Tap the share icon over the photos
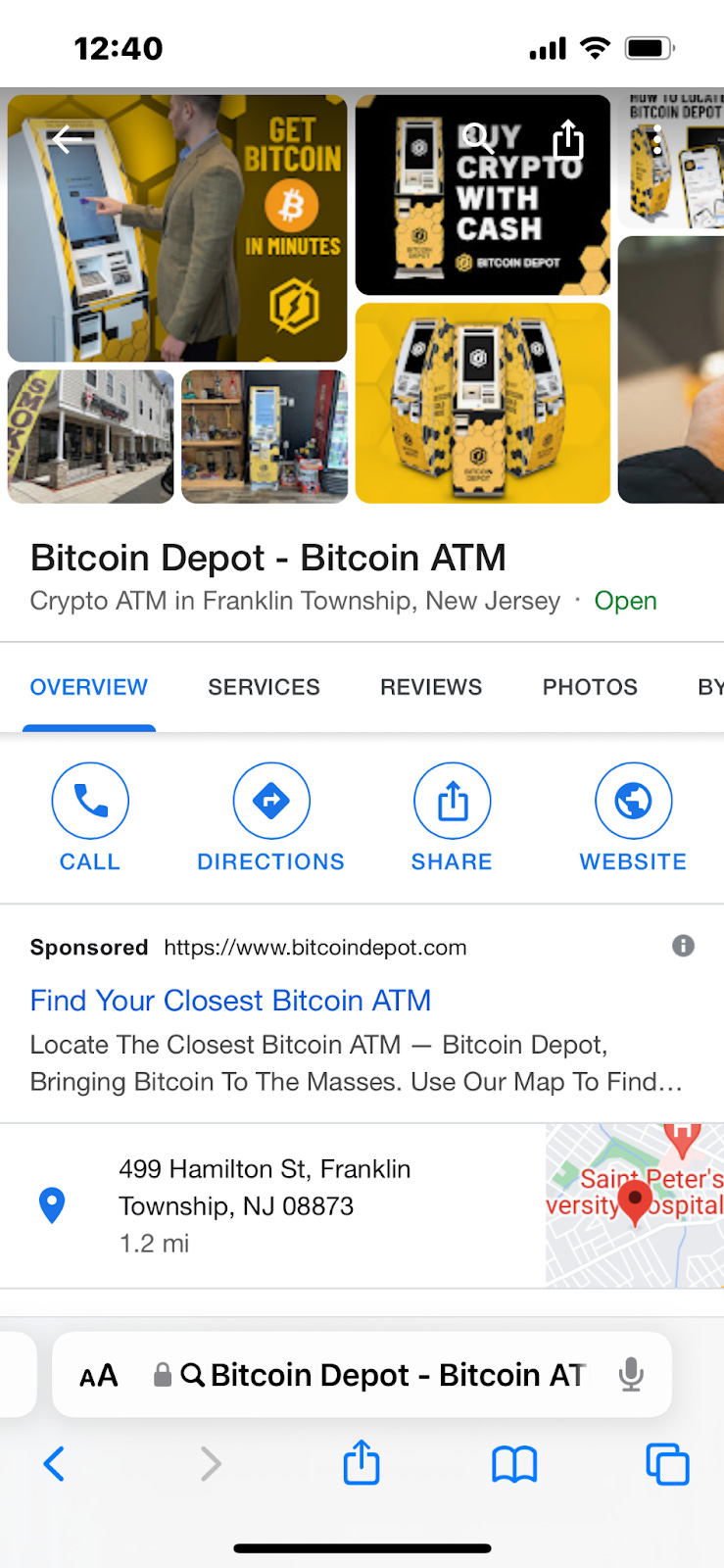Screen dimensions: 724x1568 [x=567, y=139]
